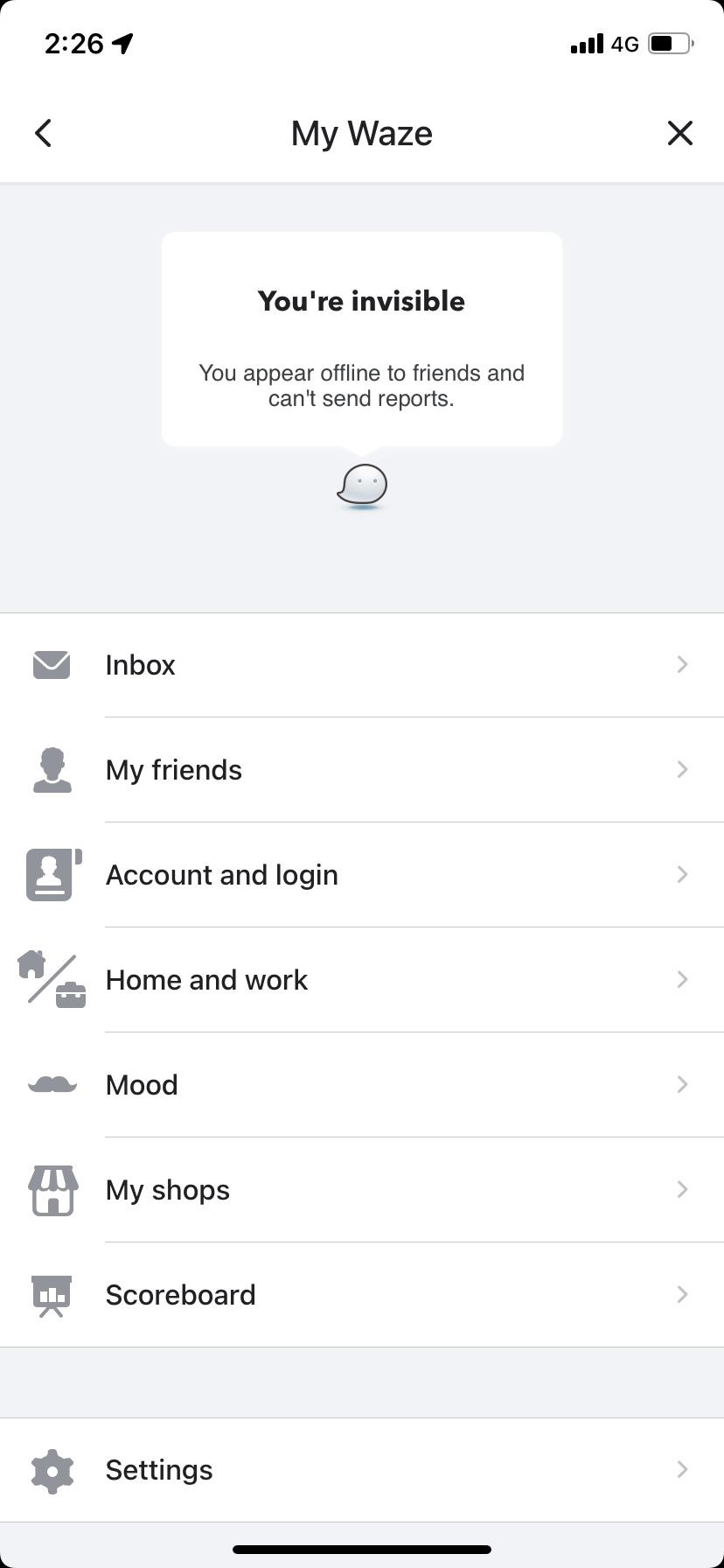The height and width of the screenshot is (1568, 724).
Task: Expand the Inbox row chevron
Action: click(x=682, y=664)
